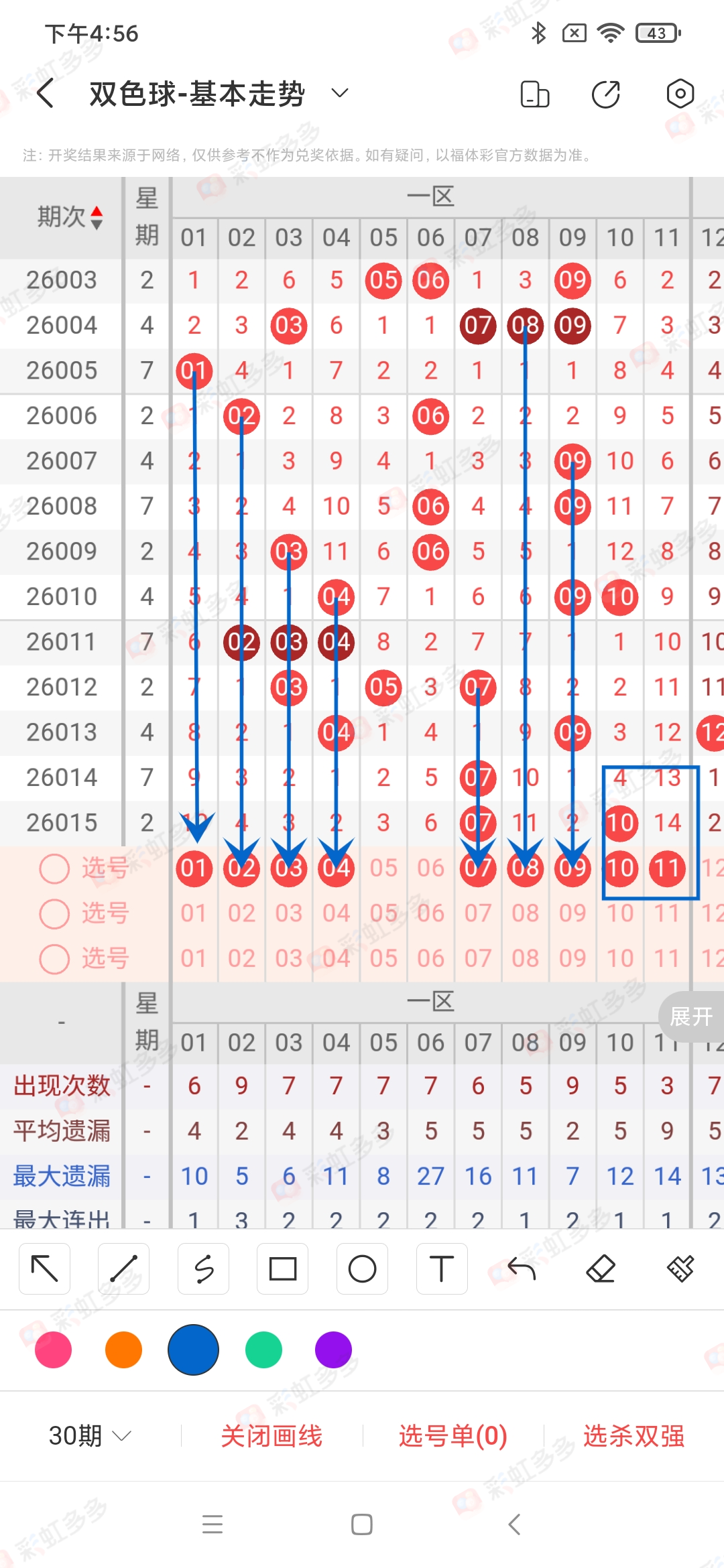Select the rectangle drawing tool

click(282, 1268)
